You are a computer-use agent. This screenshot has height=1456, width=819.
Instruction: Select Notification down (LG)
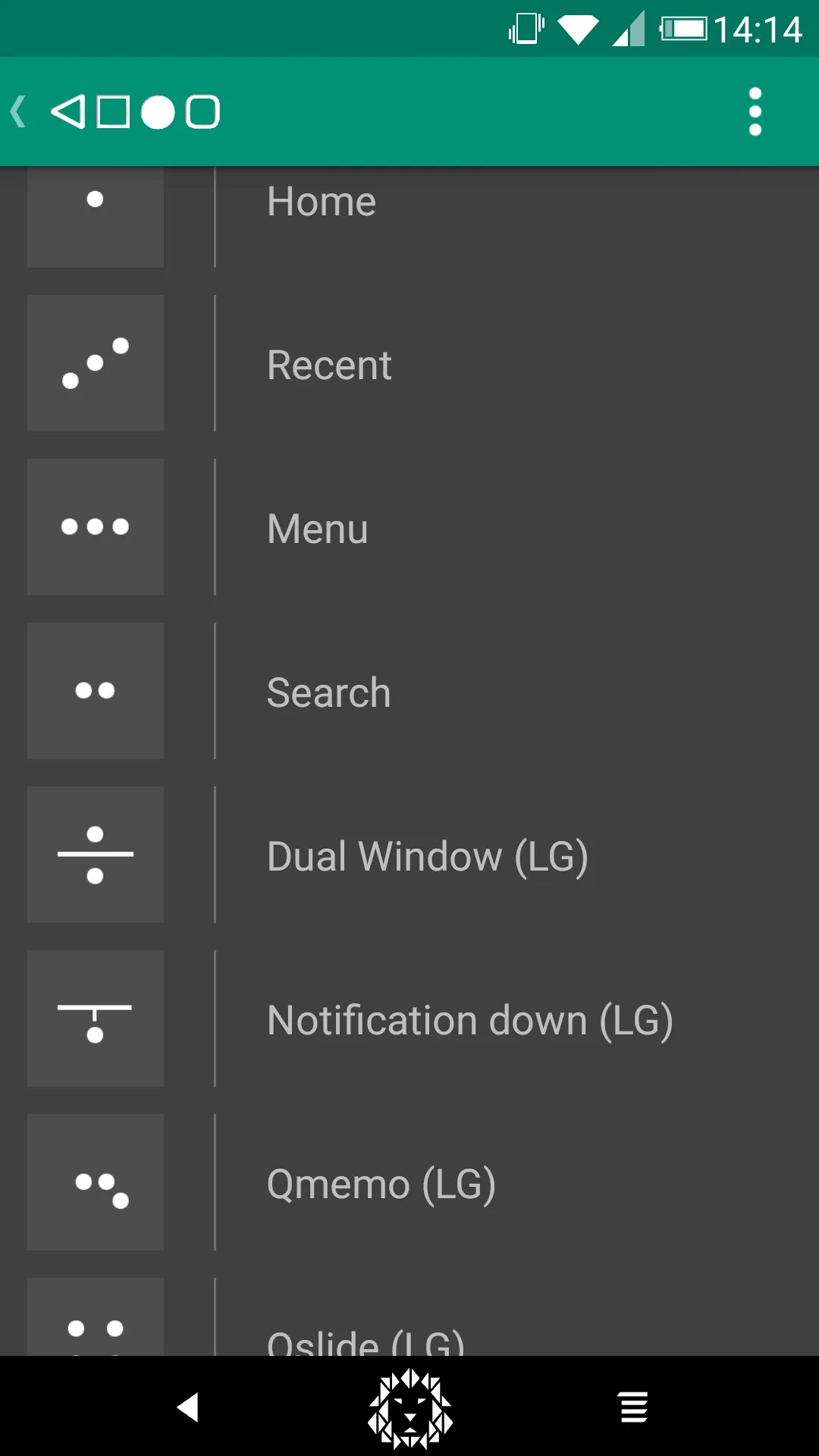click(409, 1019)
